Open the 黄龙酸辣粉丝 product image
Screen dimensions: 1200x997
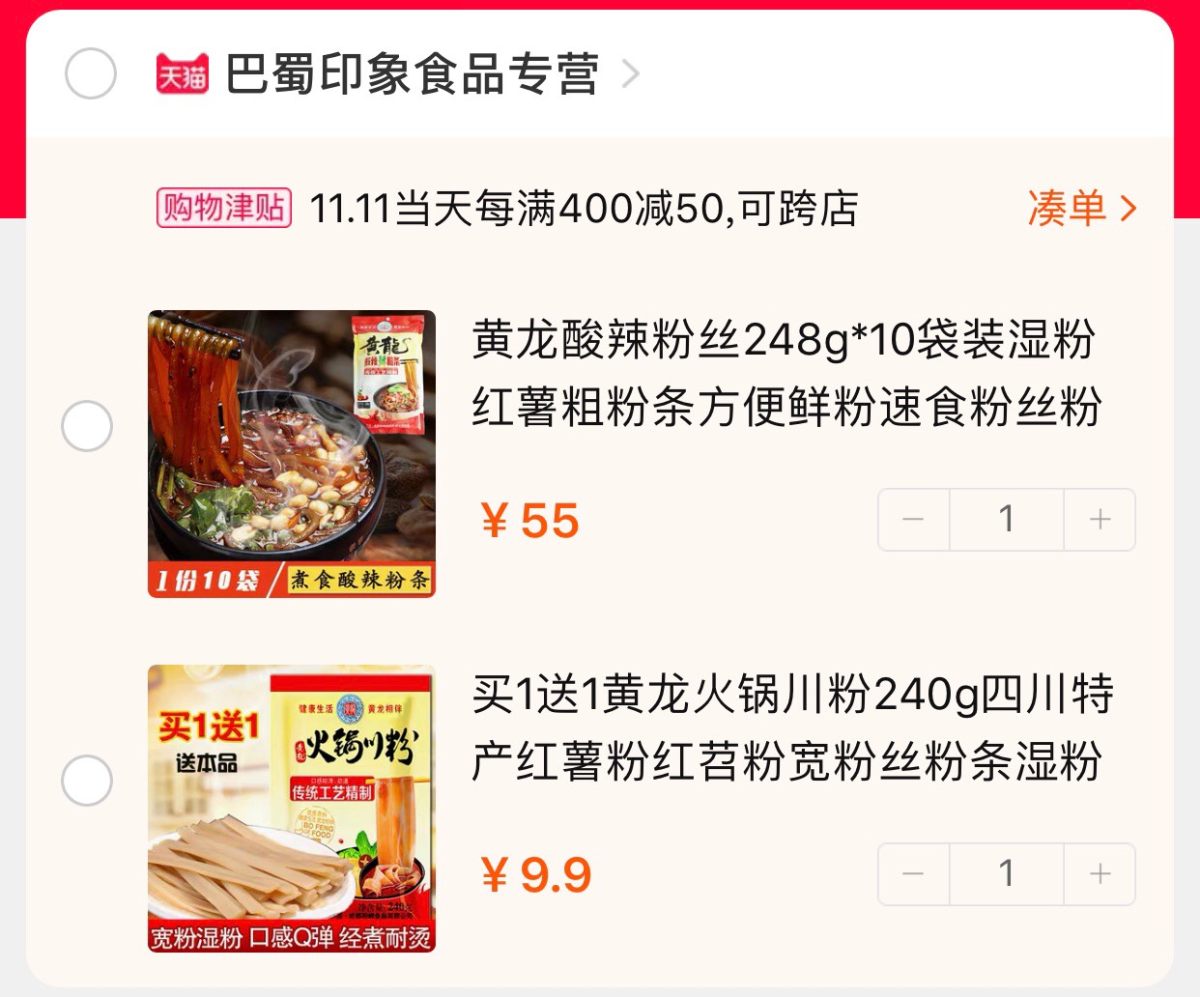[x=292, y=453]
